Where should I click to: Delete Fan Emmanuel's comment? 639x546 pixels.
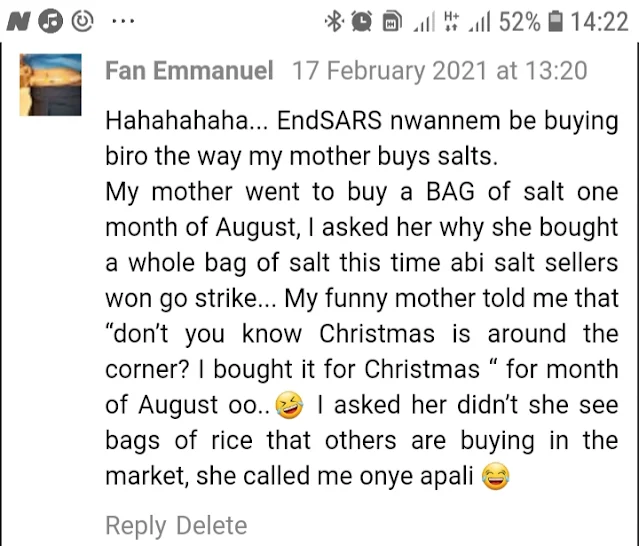(212, 525)
